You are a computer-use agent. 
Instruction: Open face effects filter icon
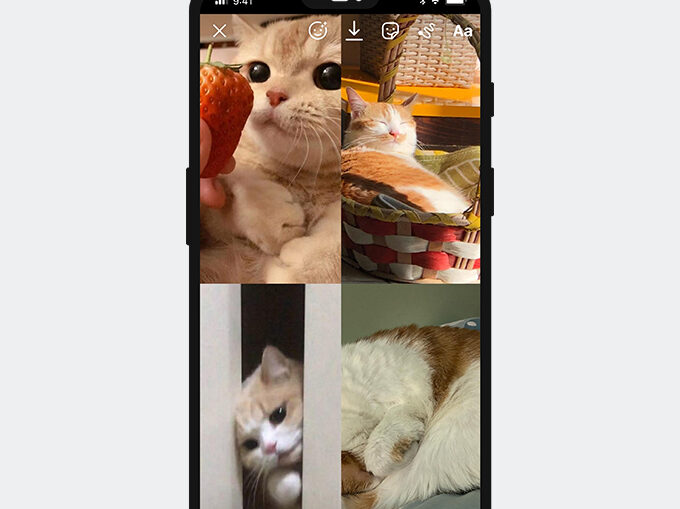318,31
